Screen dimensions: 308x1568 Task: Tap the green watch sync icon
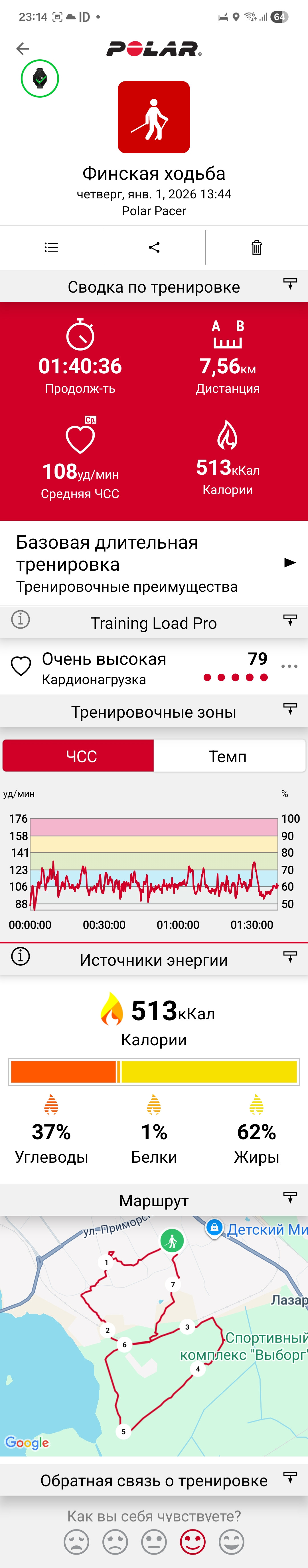click(40, 78)
